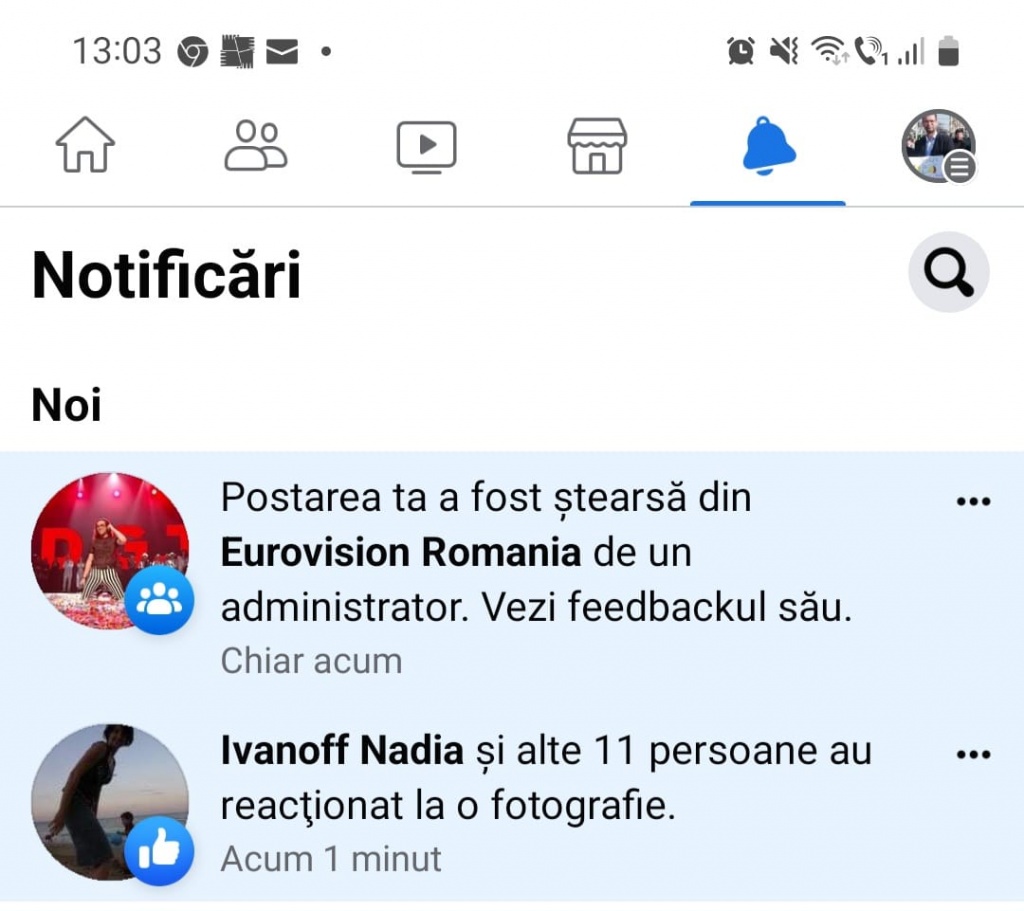Open the Eurovision Romania post removal notification

coord(535,578)
